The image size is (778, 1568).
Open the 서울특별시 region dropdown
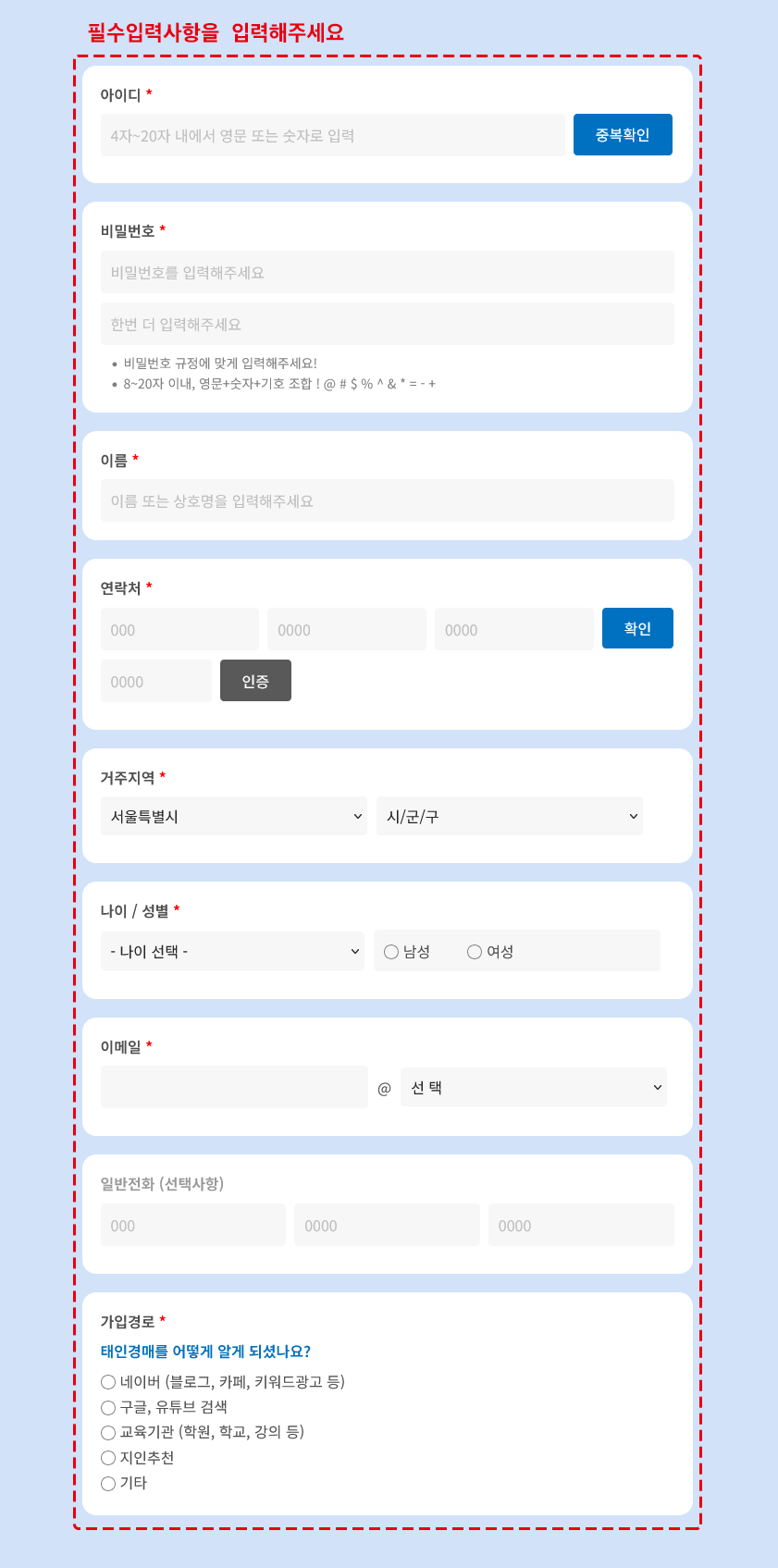coord(233,816)
